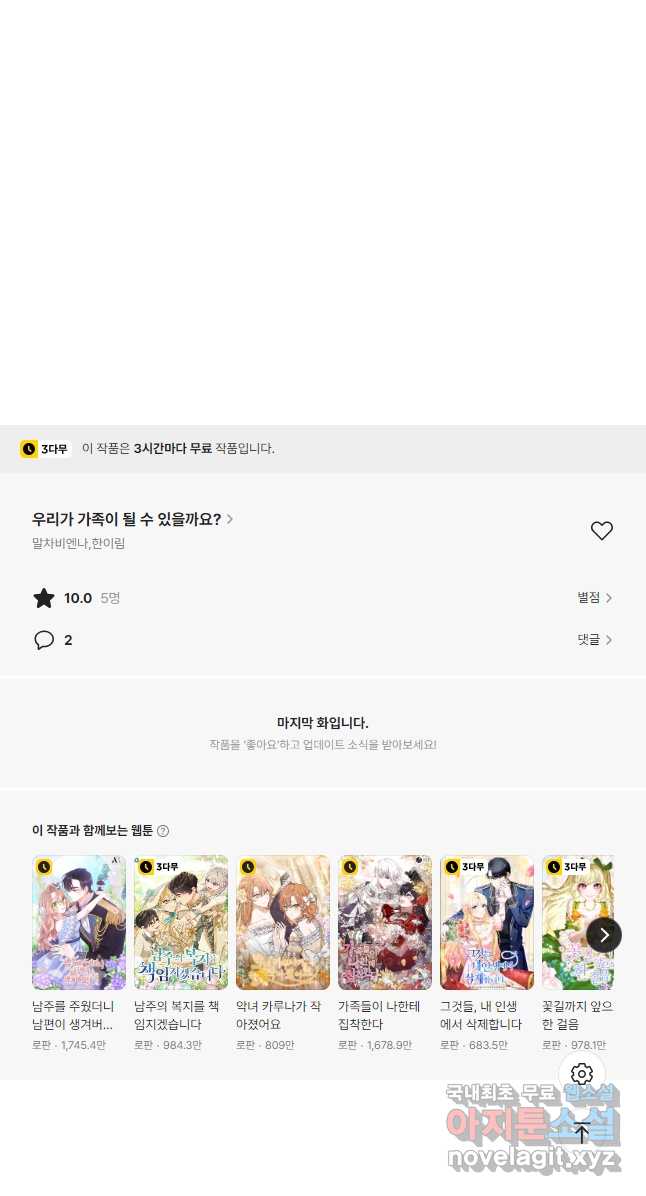Open the viewer settings gear

[582, 1074]
